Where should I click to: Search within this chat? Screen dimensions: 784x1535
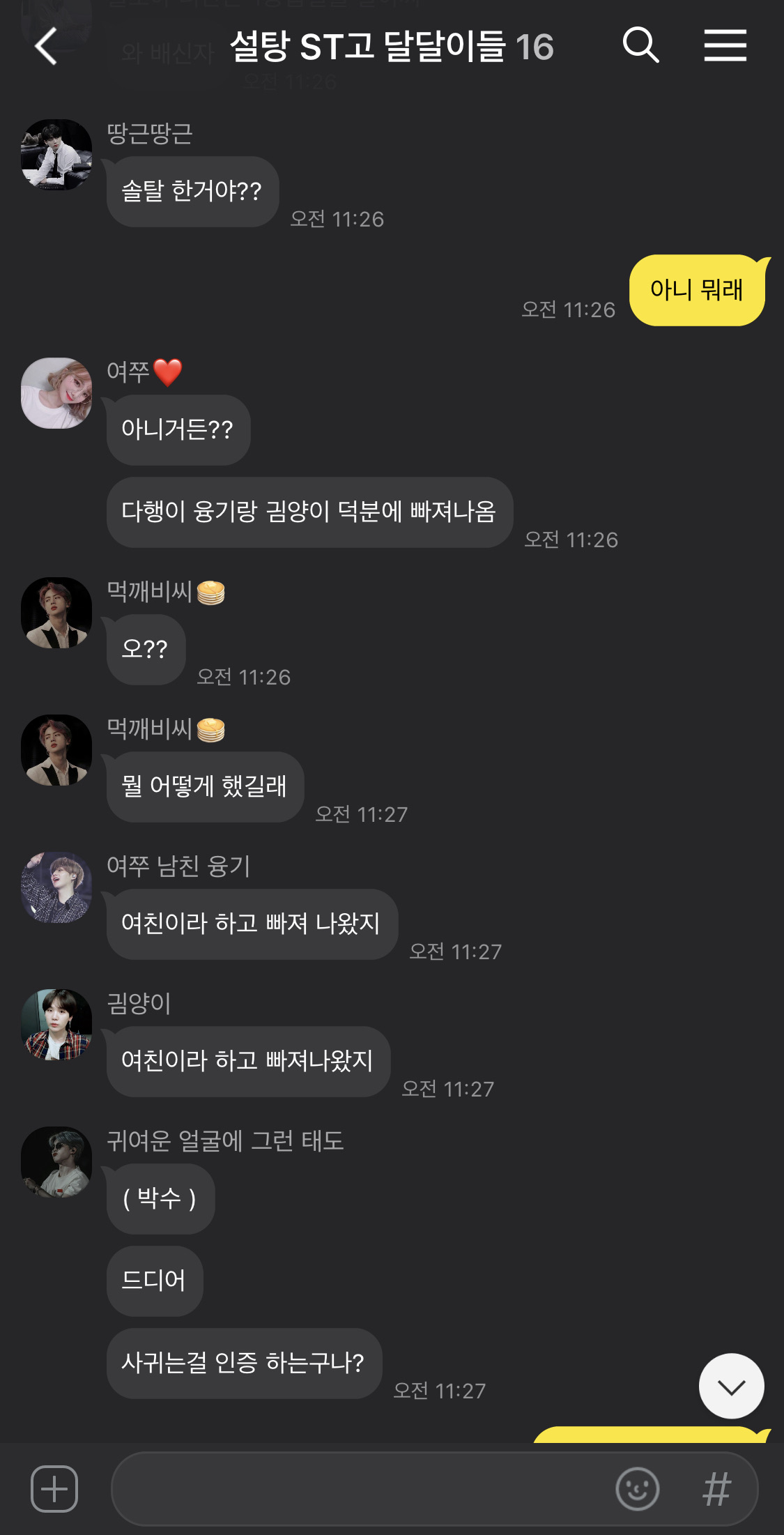(640, 46)
